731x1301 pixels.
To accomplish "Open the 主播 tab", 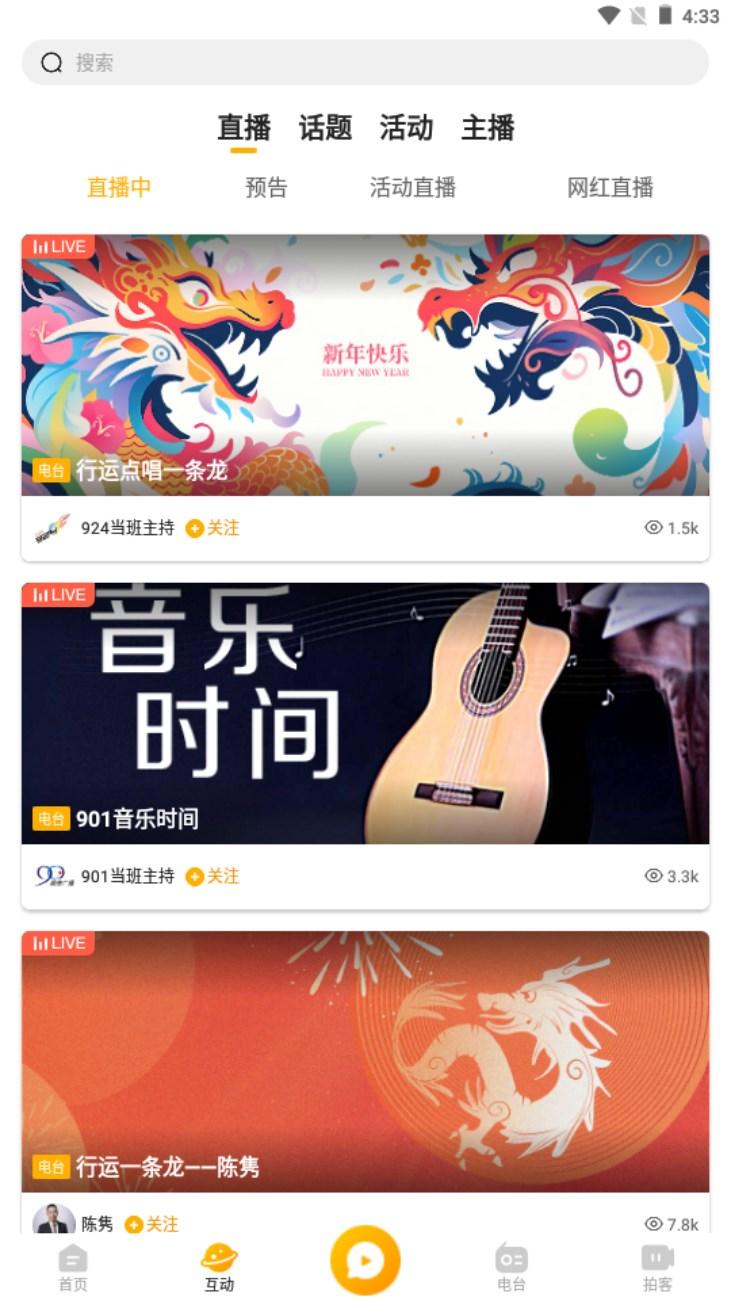I will tap(487, 129).
